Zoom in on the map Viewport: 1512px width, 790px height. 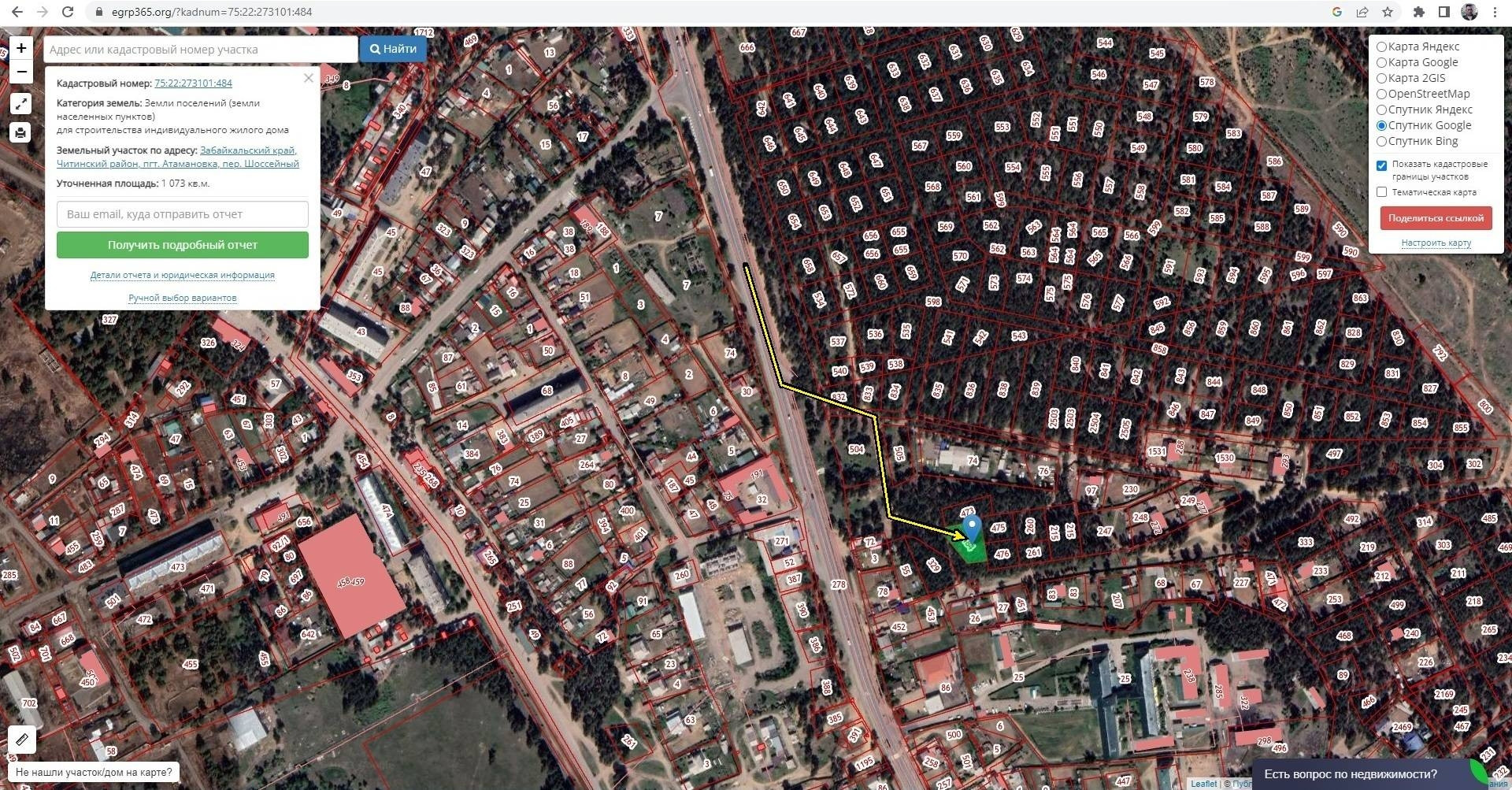[21, 48]
